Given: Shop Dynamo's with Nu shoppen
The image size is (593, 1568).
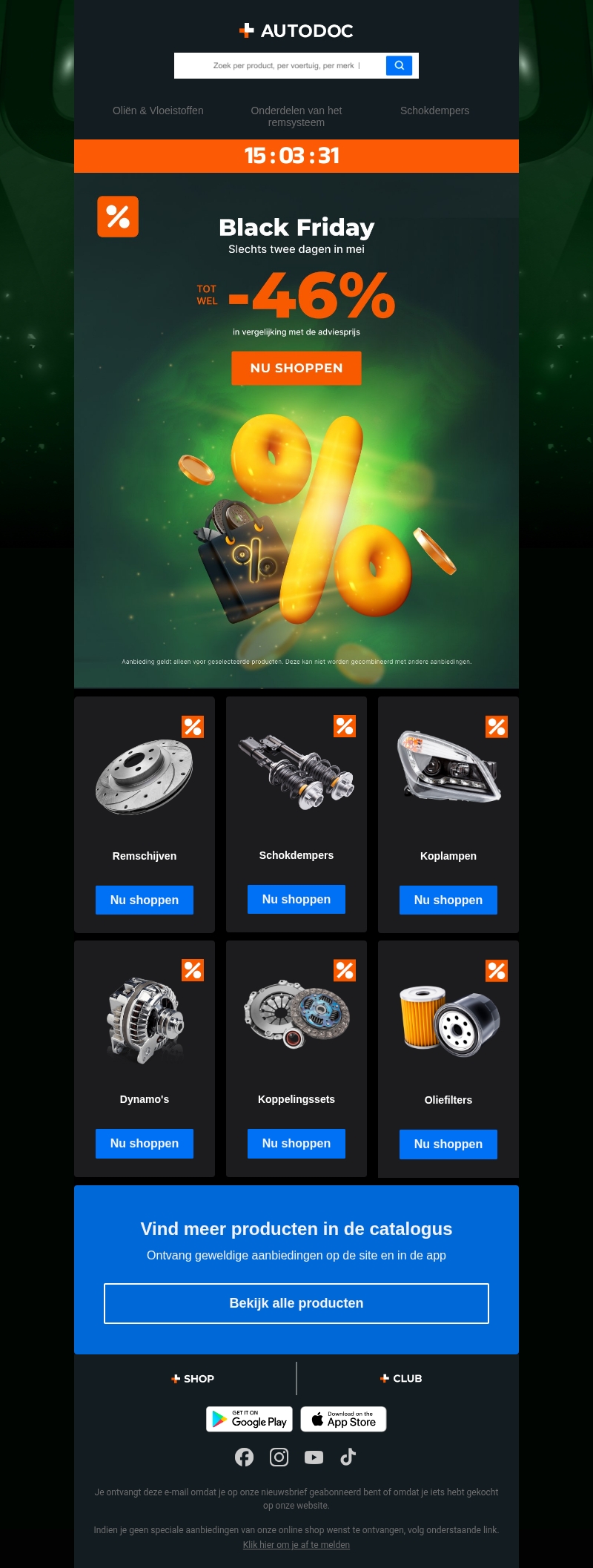Looking at the screenshot, I should pos(145,1143).
